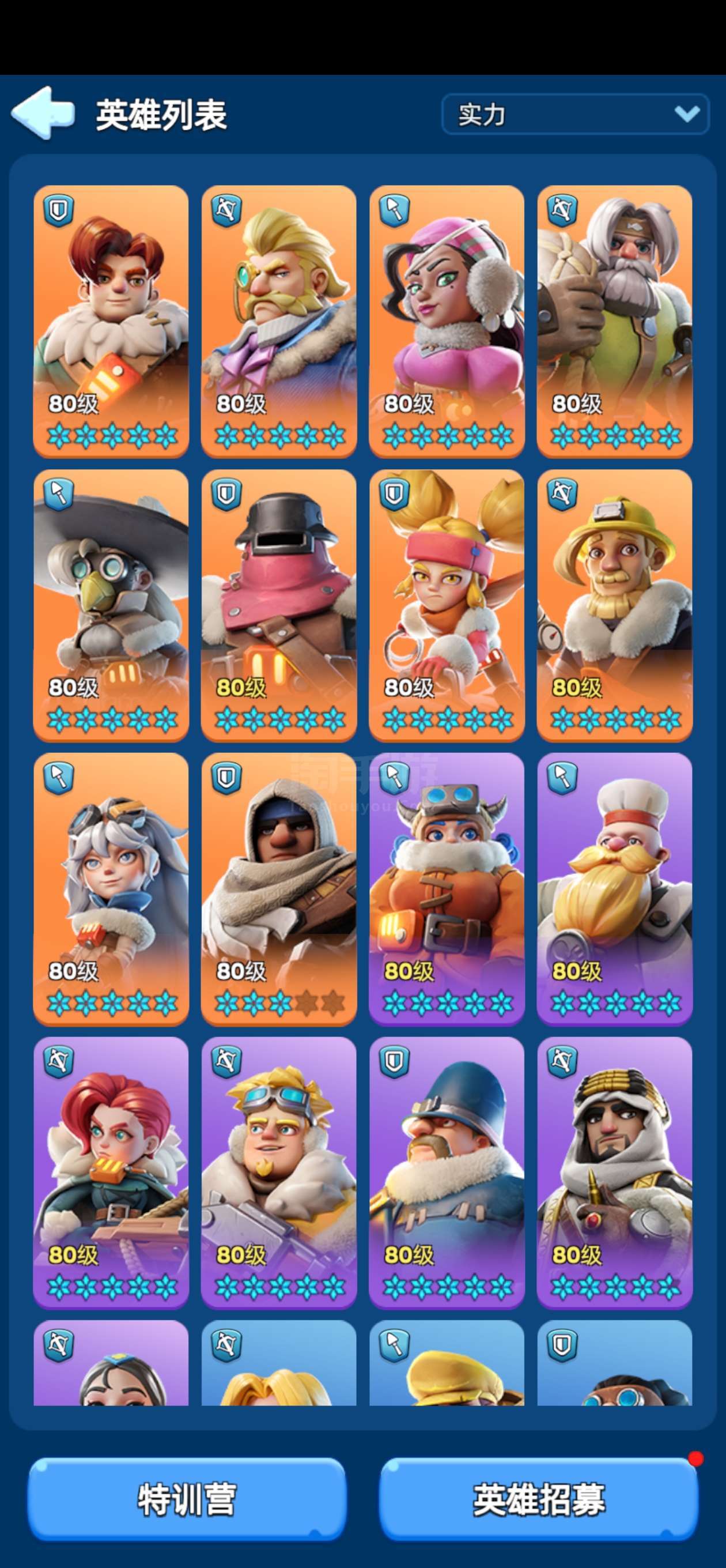
Task: Open 英雄招募 hero recruitment
Action: tap(539, 1499)
